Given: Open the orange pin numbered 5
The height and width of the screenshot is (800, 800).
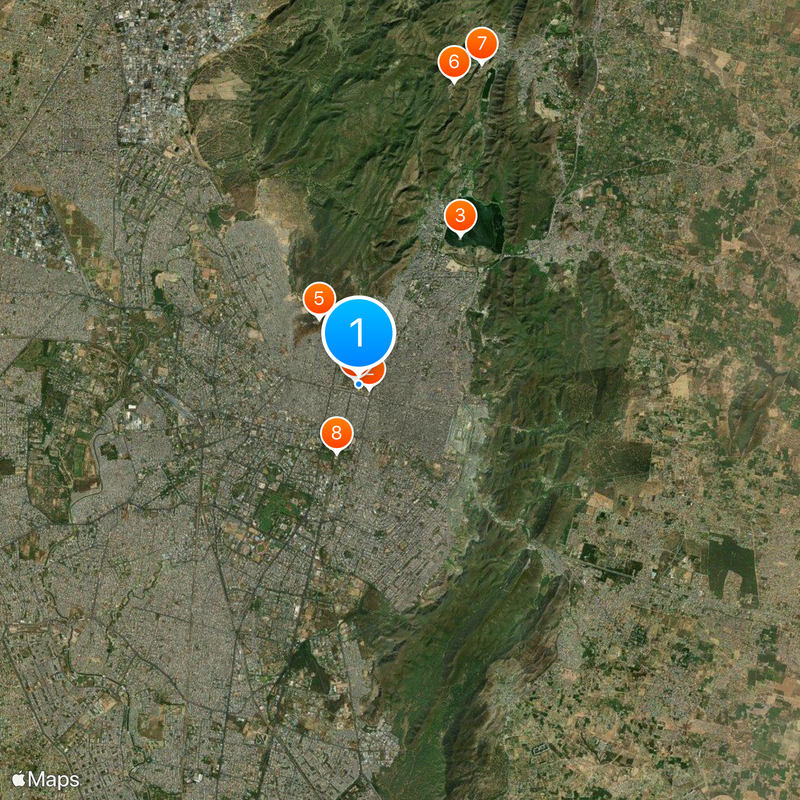Looking at the screenshot, I should [319, 298].
